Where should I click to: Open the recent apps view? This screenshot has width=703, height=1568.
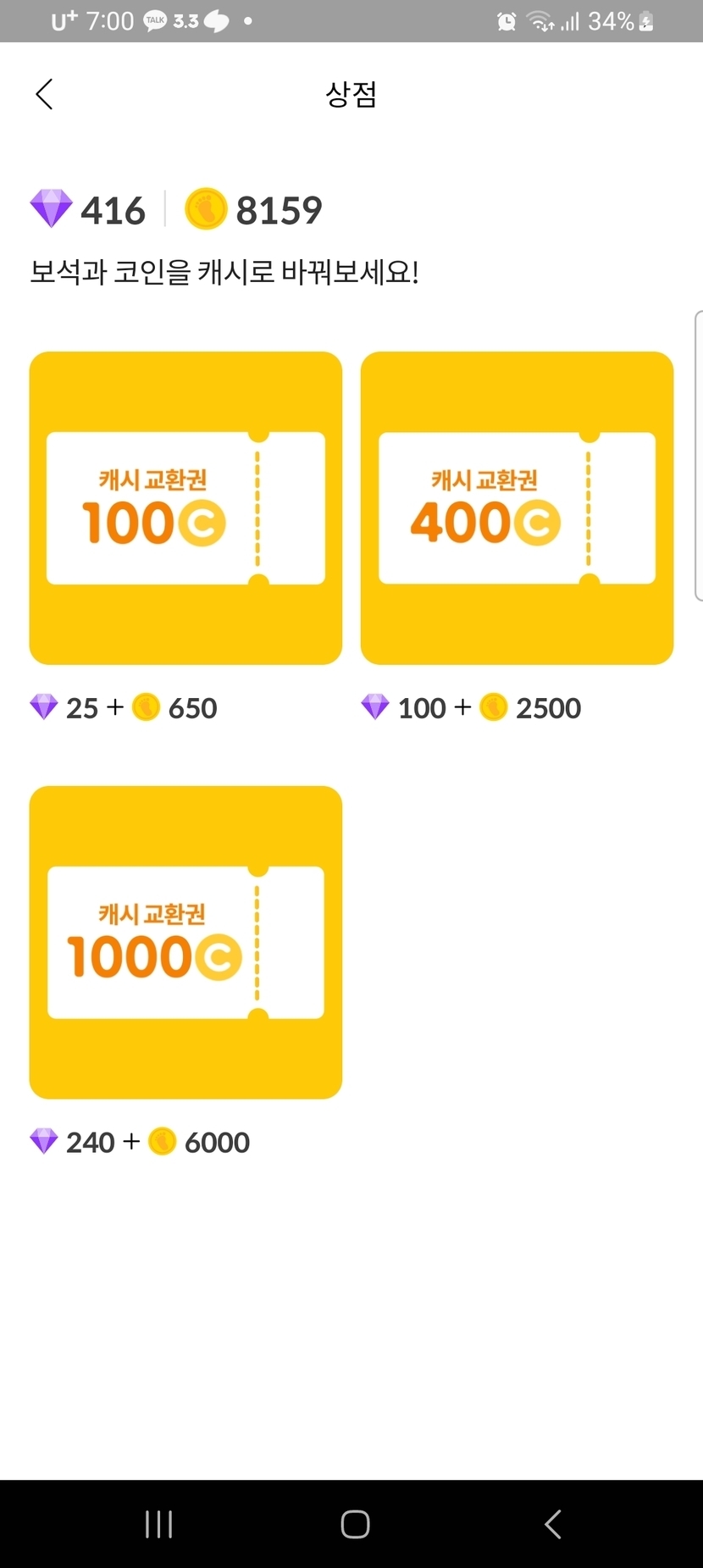point(158,1524)
